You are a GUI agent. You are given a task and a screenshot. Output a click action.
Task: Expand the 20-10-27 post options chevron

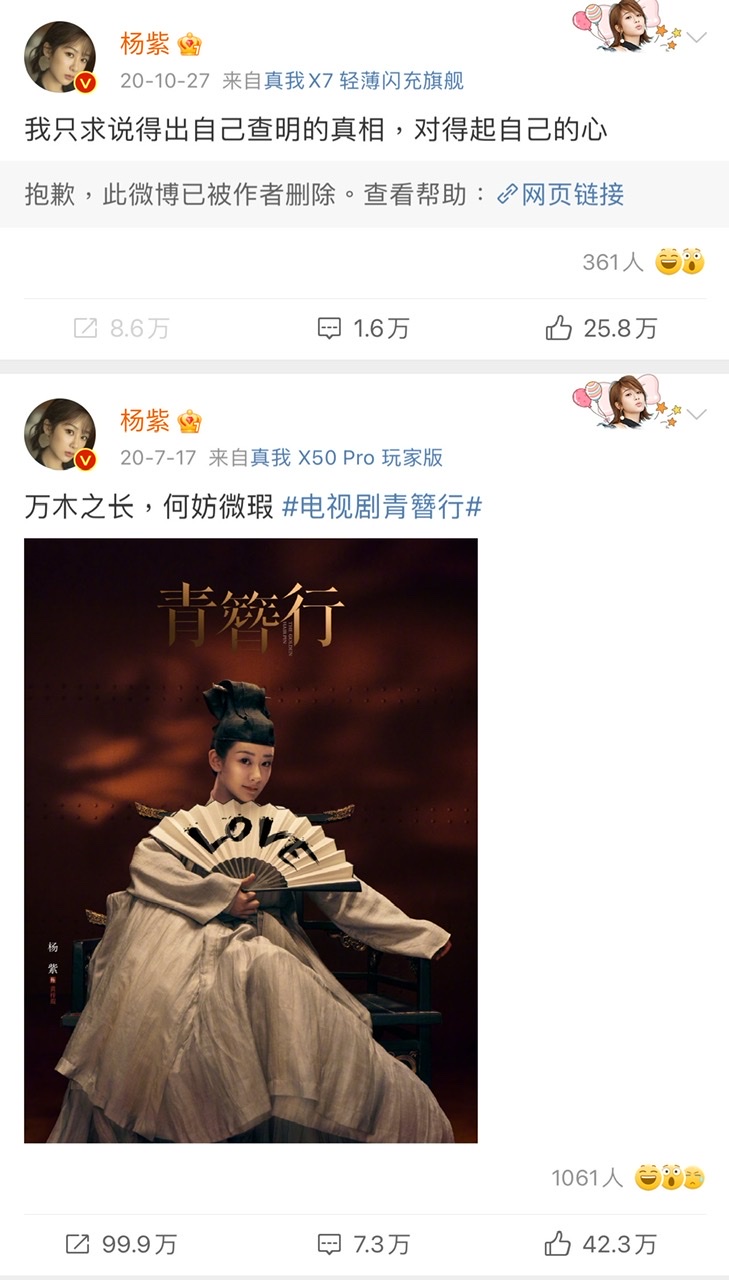696,39
